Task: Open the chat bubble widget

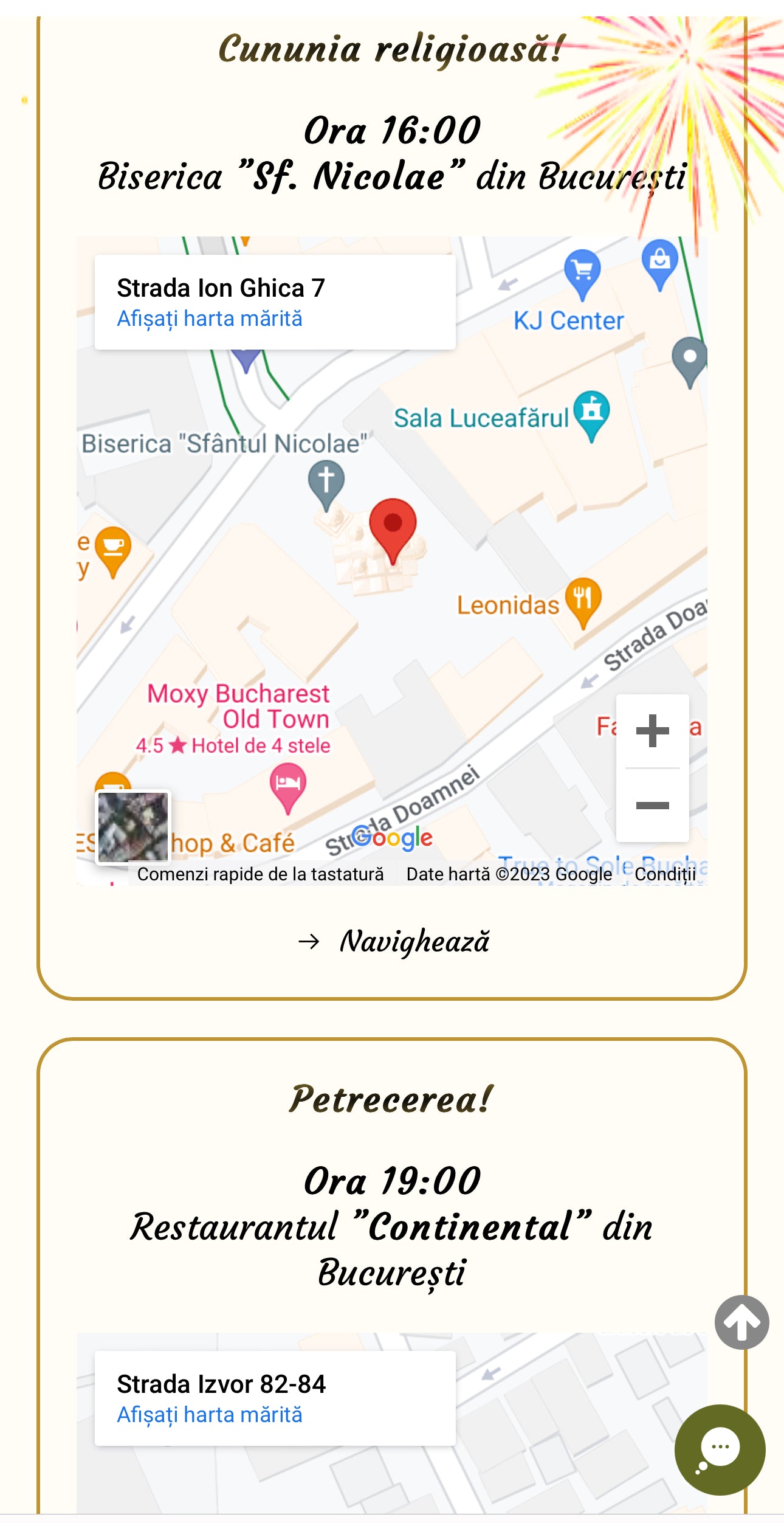Action: [x=720, y=1449]
